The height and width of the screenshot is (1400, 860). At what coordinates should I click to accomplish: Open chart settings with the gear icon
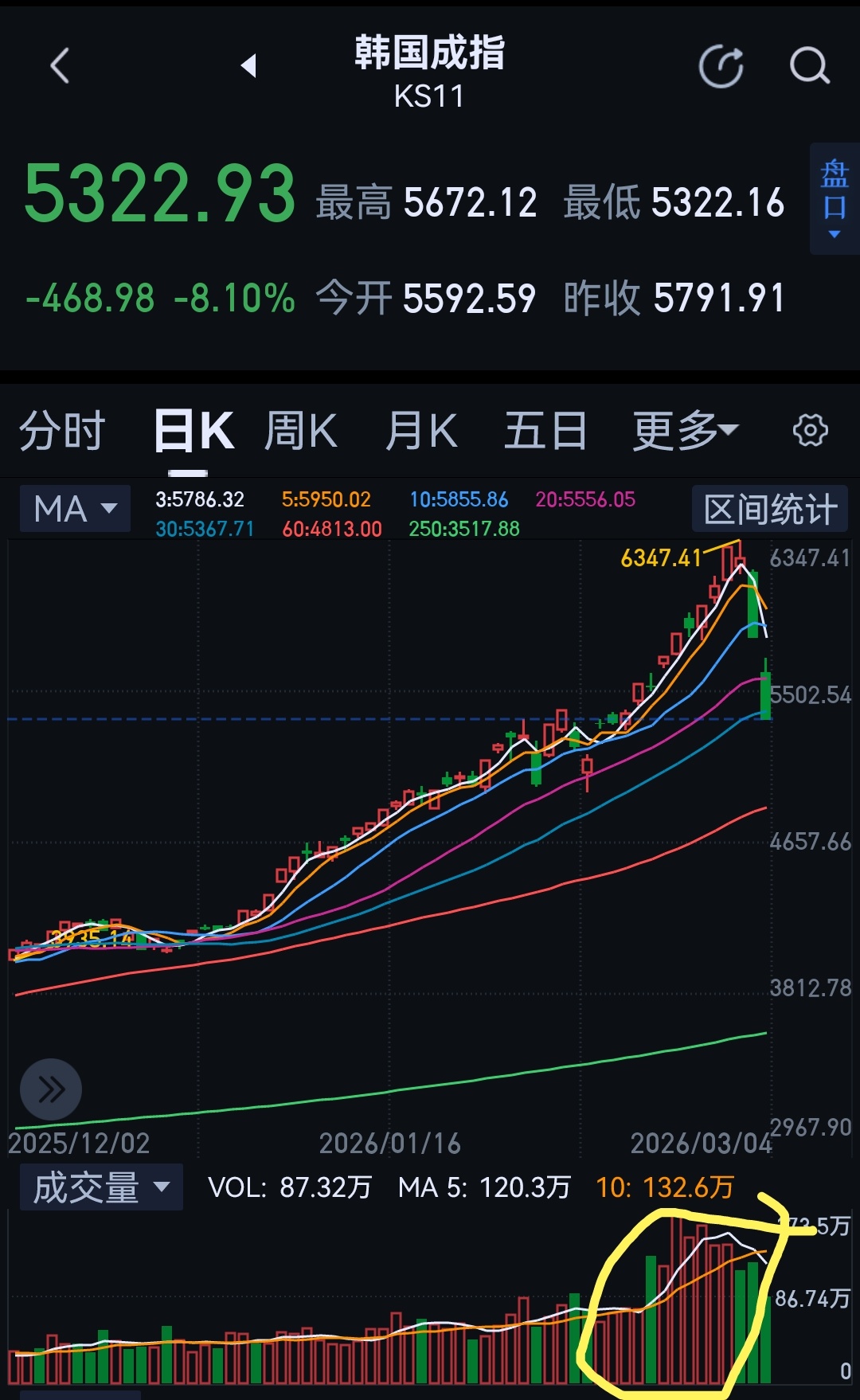[x=811, y=430]
